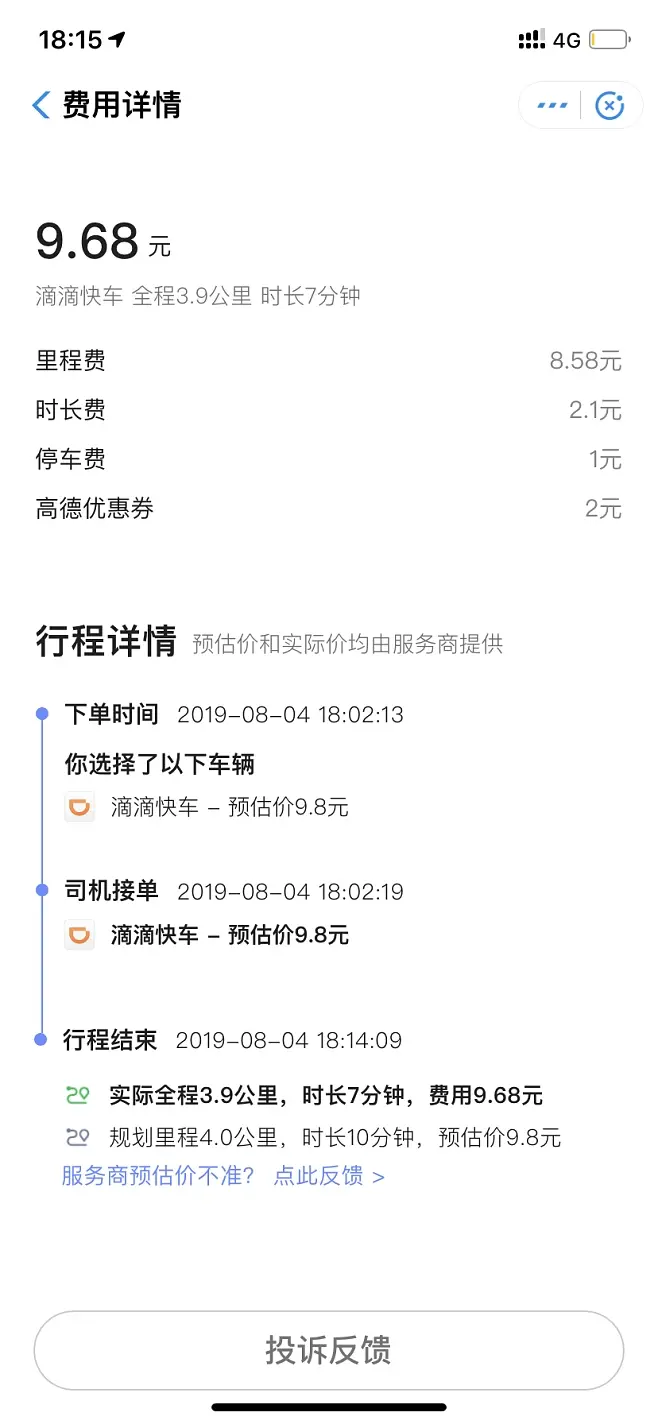Screen dimensions: 658x1424
Task: Open the 服务商预估价不准？点此反馈 link
Action: click(223, 1176)
